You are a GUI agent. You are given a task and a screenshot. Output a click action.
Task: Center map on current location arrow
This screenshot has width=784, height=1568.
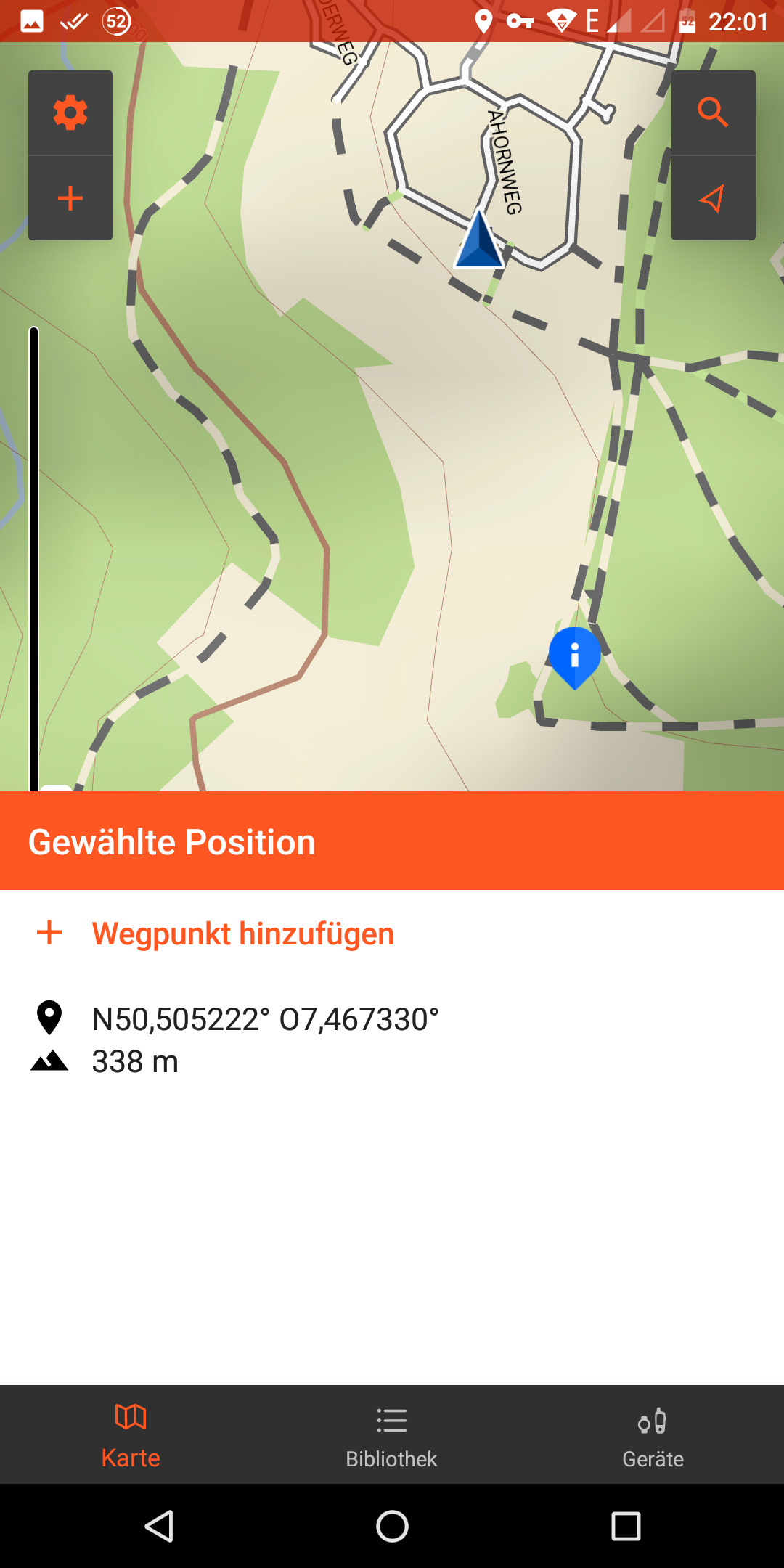713,198
